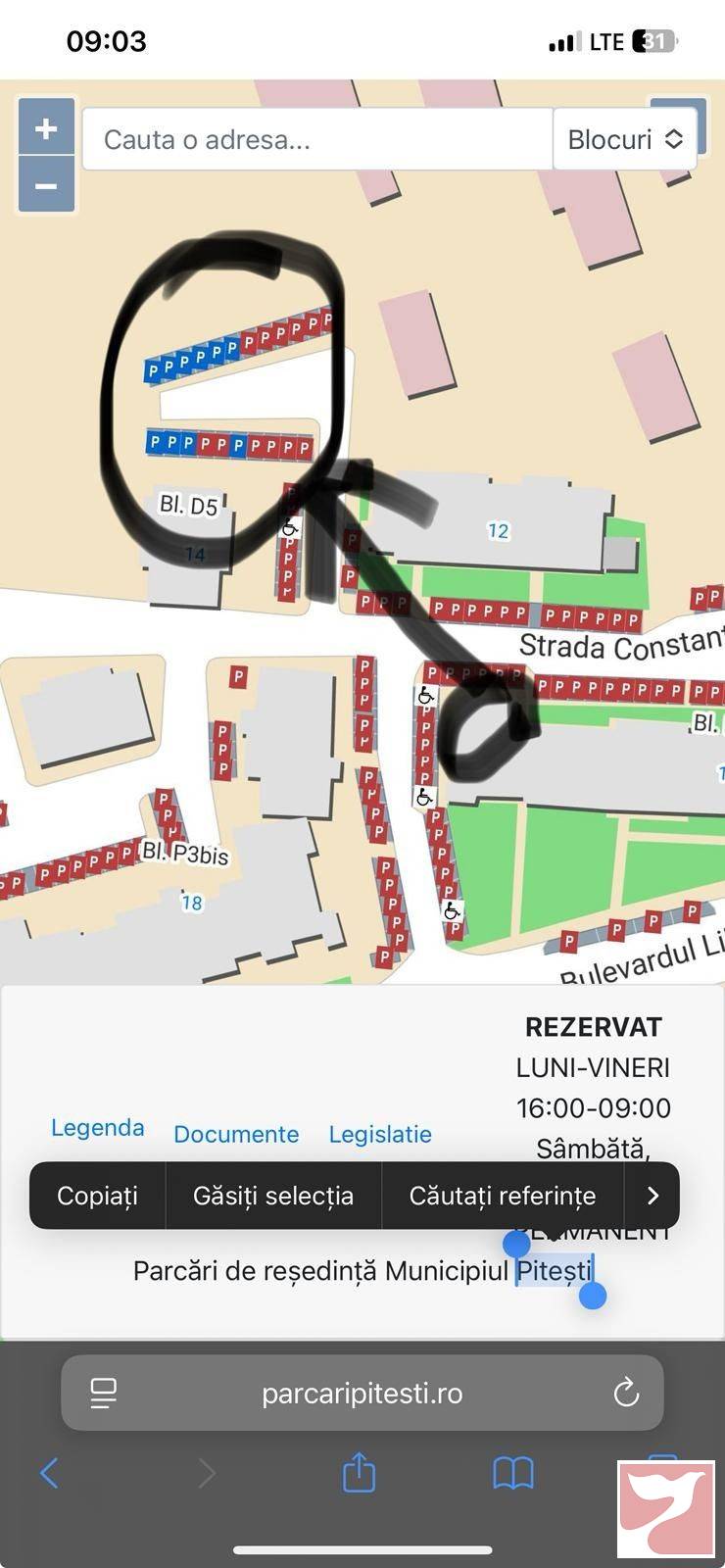The height and width of the screenshot is (1568, 725).
Task: Choose Copiați from the selection menu
Action: 97,1196
